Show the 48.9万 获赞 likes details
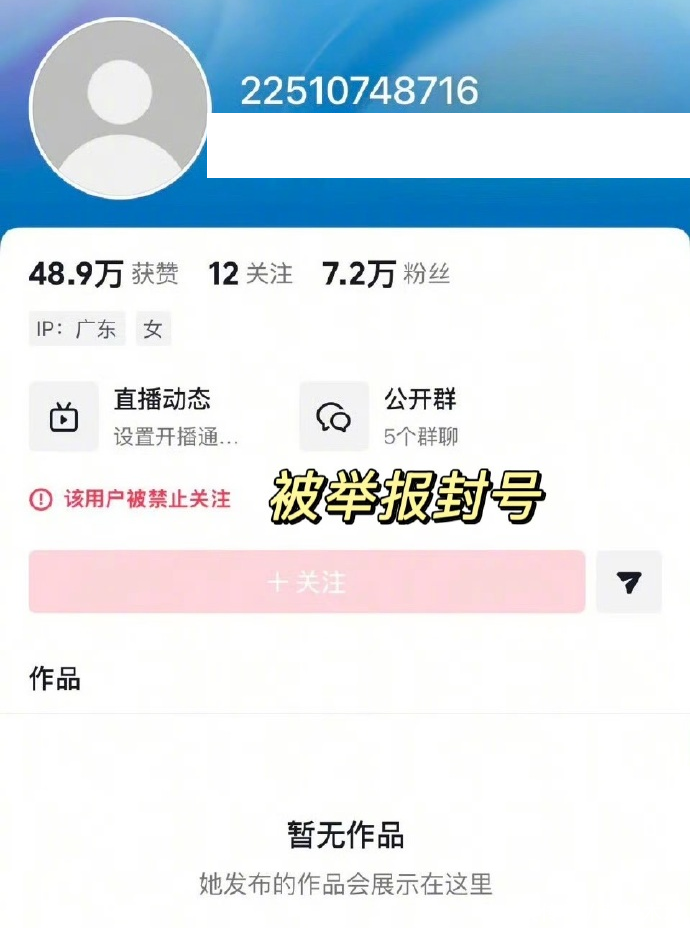 pyautogui.click(x=103, y=273)
